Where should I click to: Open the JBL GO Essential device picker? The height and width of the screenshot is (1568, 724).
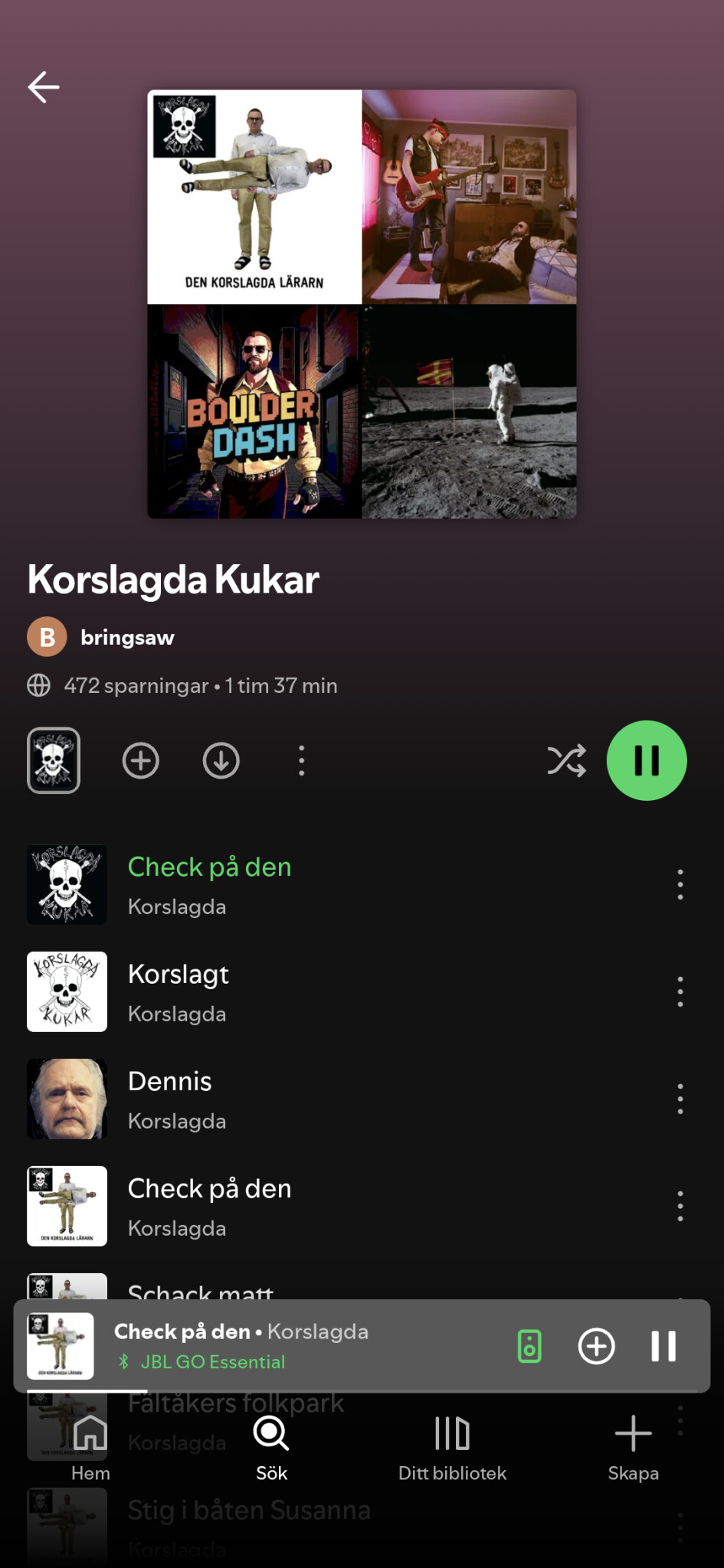[x=529, y=1346]
